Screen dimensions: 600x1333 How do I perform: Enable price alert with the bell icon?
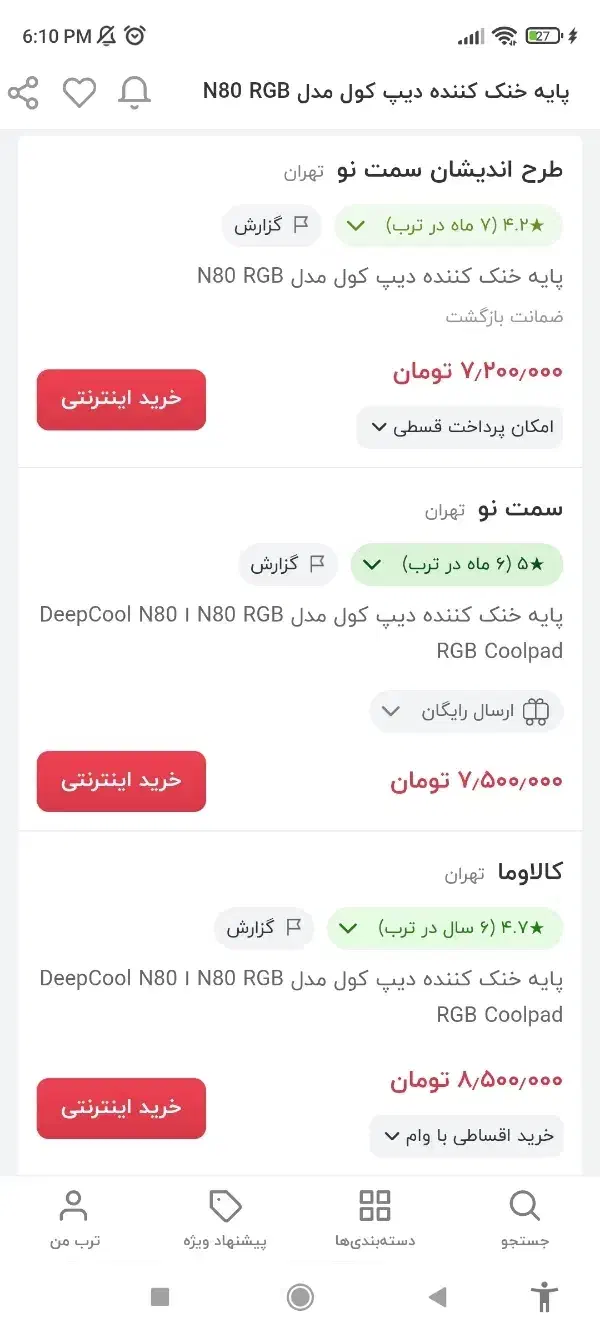134,93
